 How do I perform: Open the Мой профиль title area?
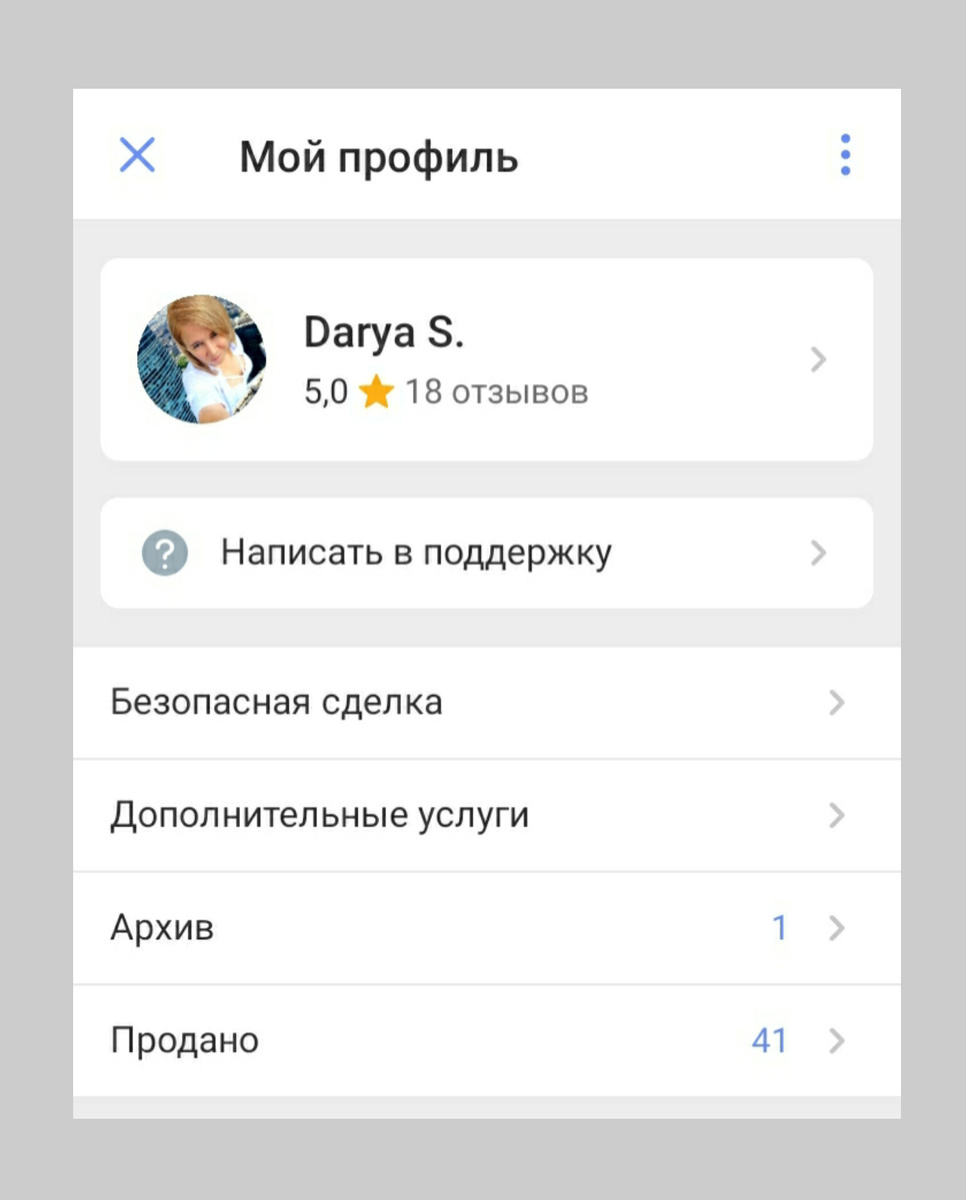coord(378,156)
